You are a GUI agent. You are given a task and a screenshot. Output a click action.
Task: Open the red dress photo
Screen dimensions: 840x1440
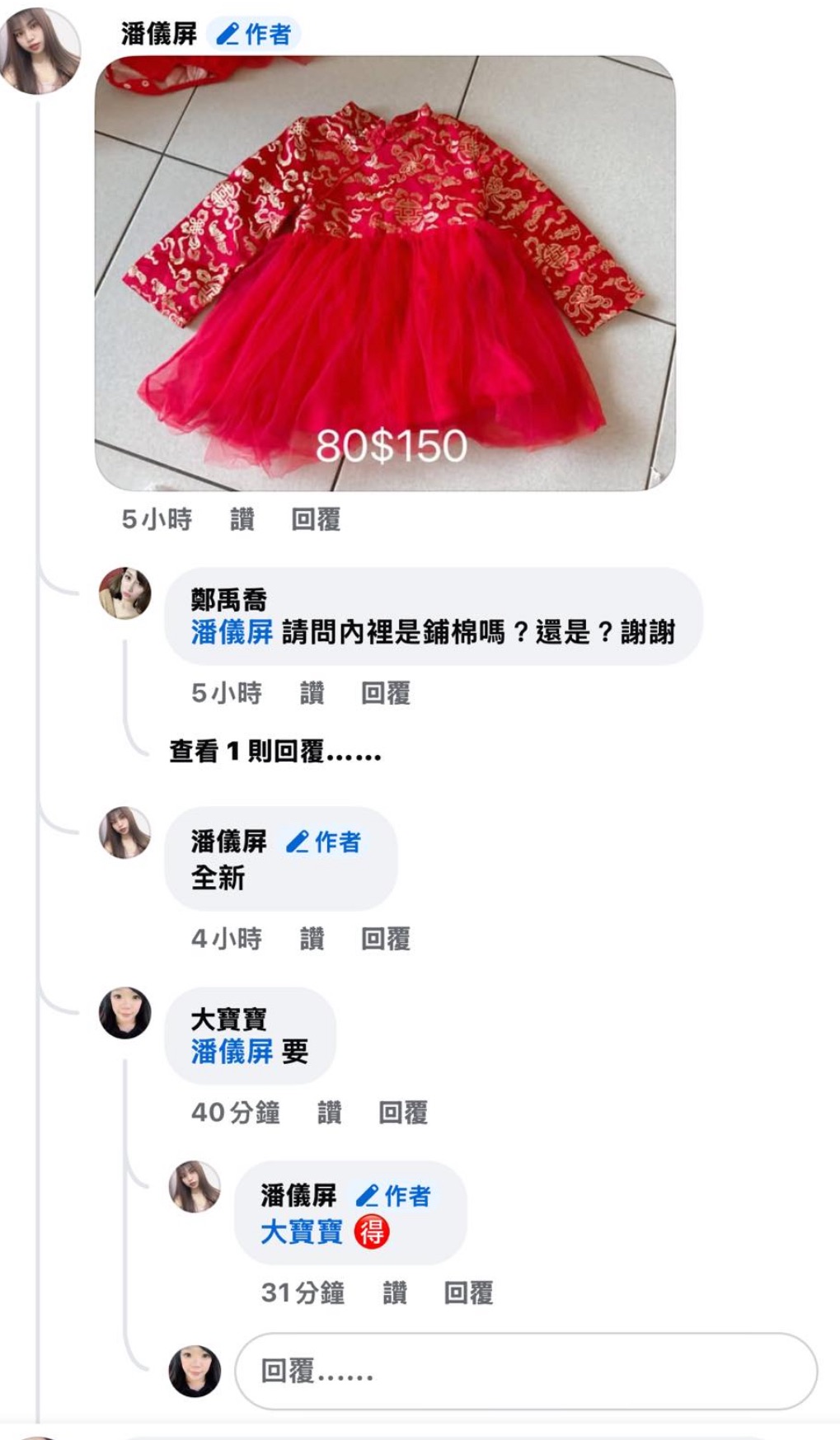[385, 273]
